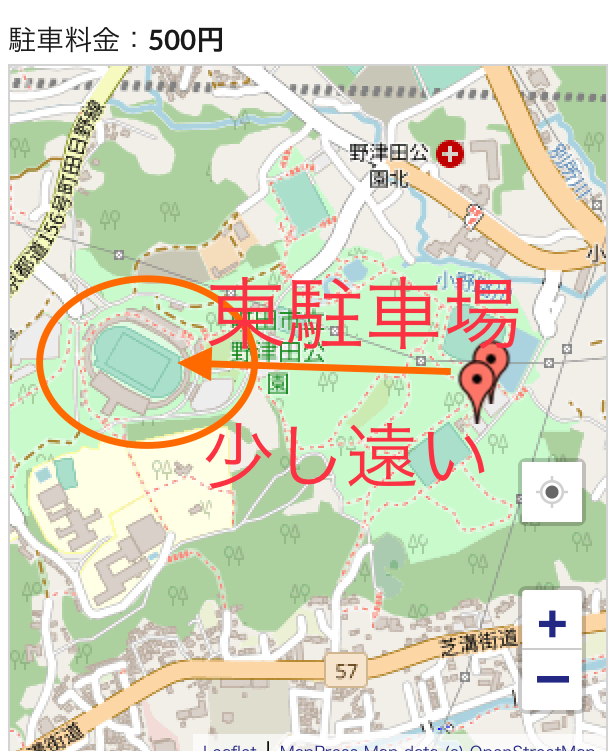The height and width of the screenshot is (751, 612).
Task: Tap the front red map marker pin
Action: point(478,386)
